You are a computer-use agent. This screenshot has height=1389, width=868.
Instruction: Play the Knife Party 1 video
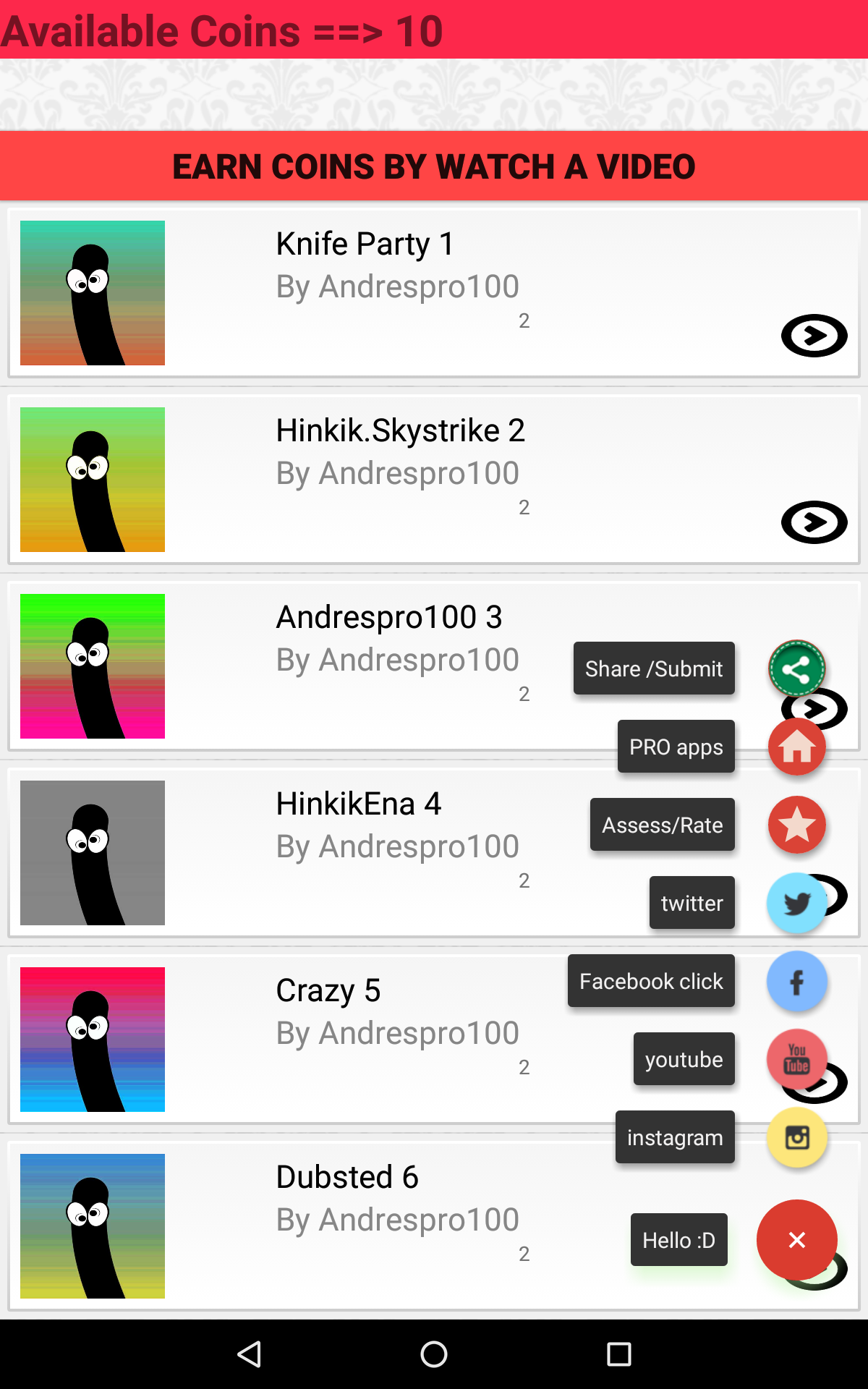coord(814,336)
